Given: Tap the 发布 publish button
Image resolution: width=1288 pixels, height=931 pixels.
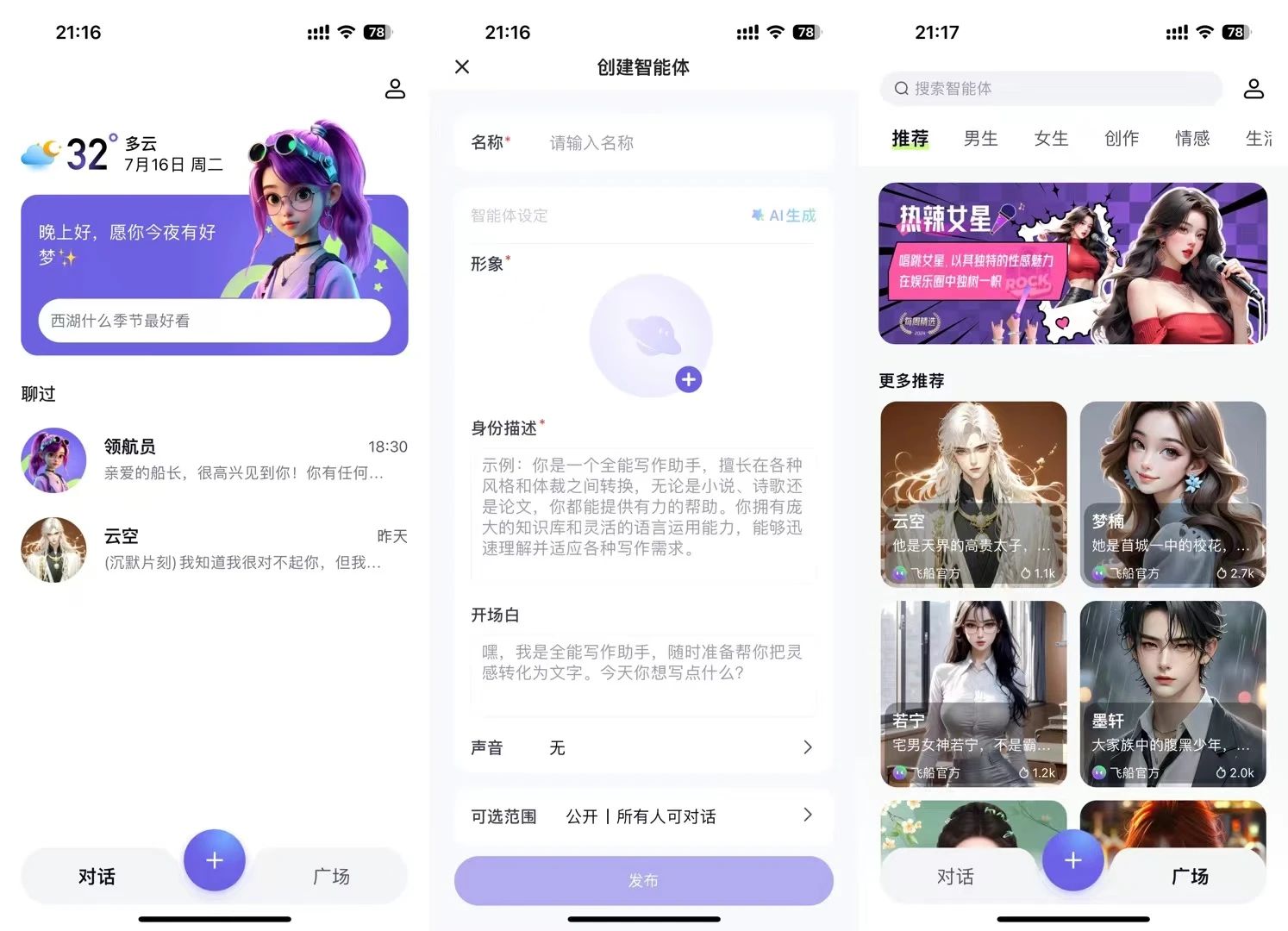Looking at the screenshot, I should [643, 880].
